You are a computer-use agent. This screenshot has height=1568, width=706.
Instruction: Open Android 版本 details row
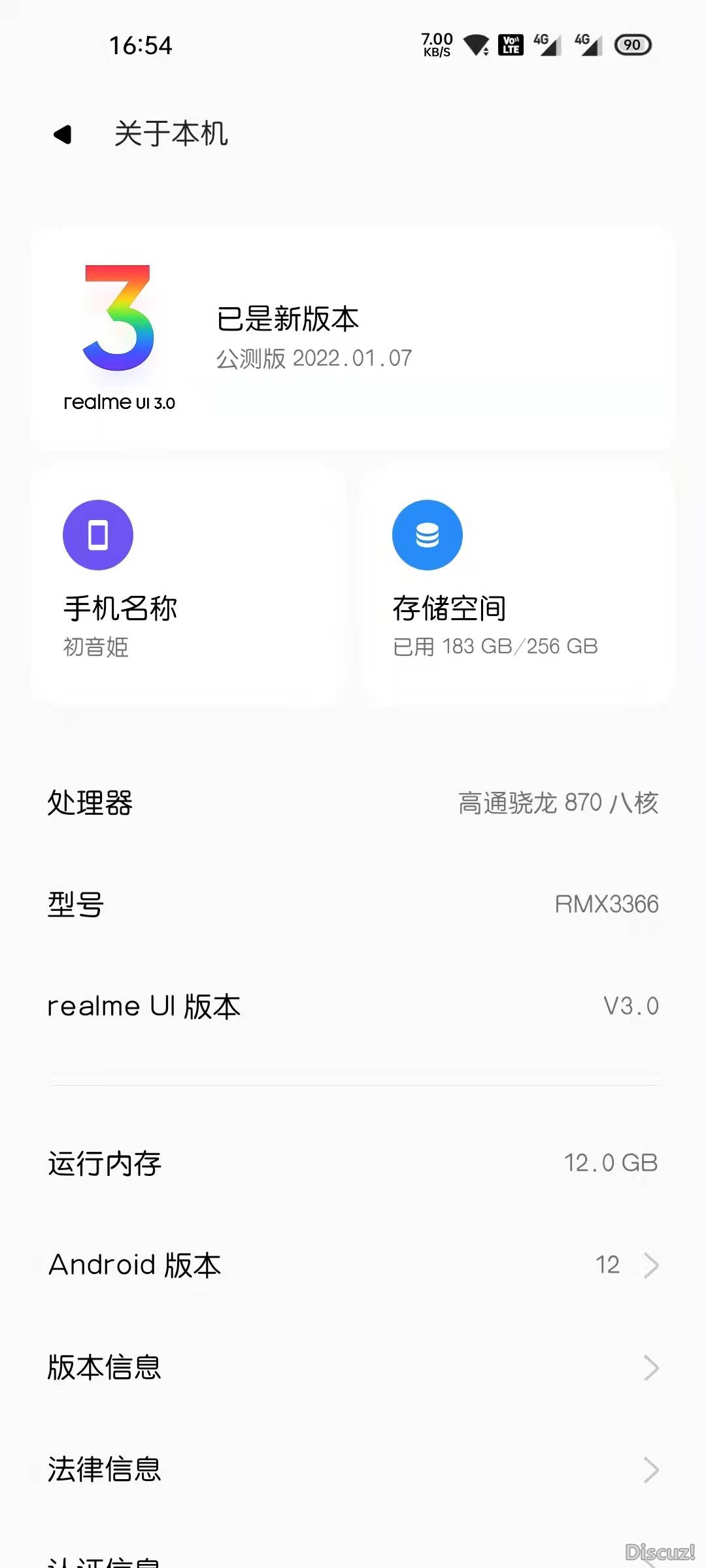coord(353,1266)
